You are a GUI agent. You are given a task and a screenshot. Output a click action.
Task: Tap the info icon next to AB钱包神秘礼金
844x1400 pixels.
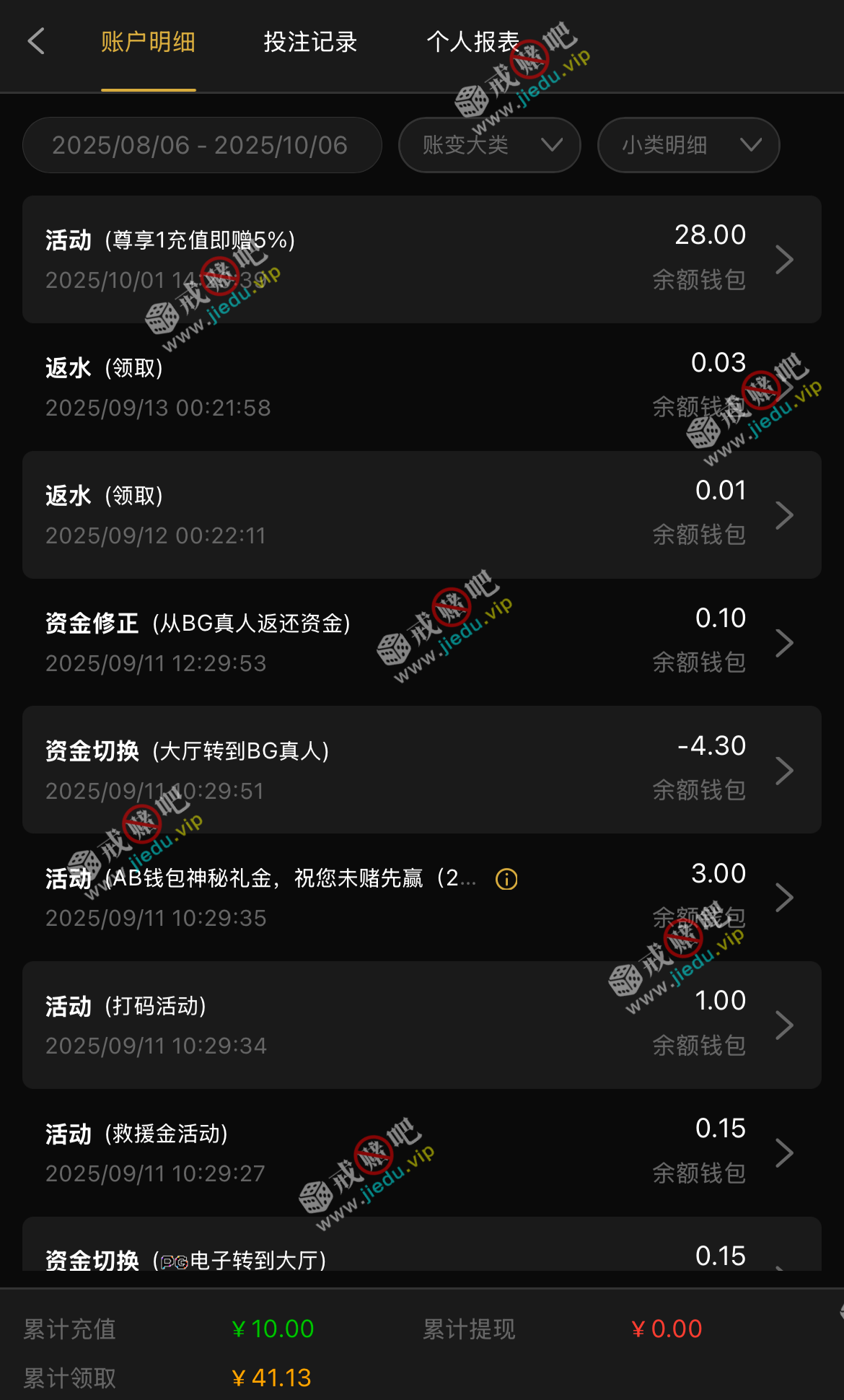506,879
